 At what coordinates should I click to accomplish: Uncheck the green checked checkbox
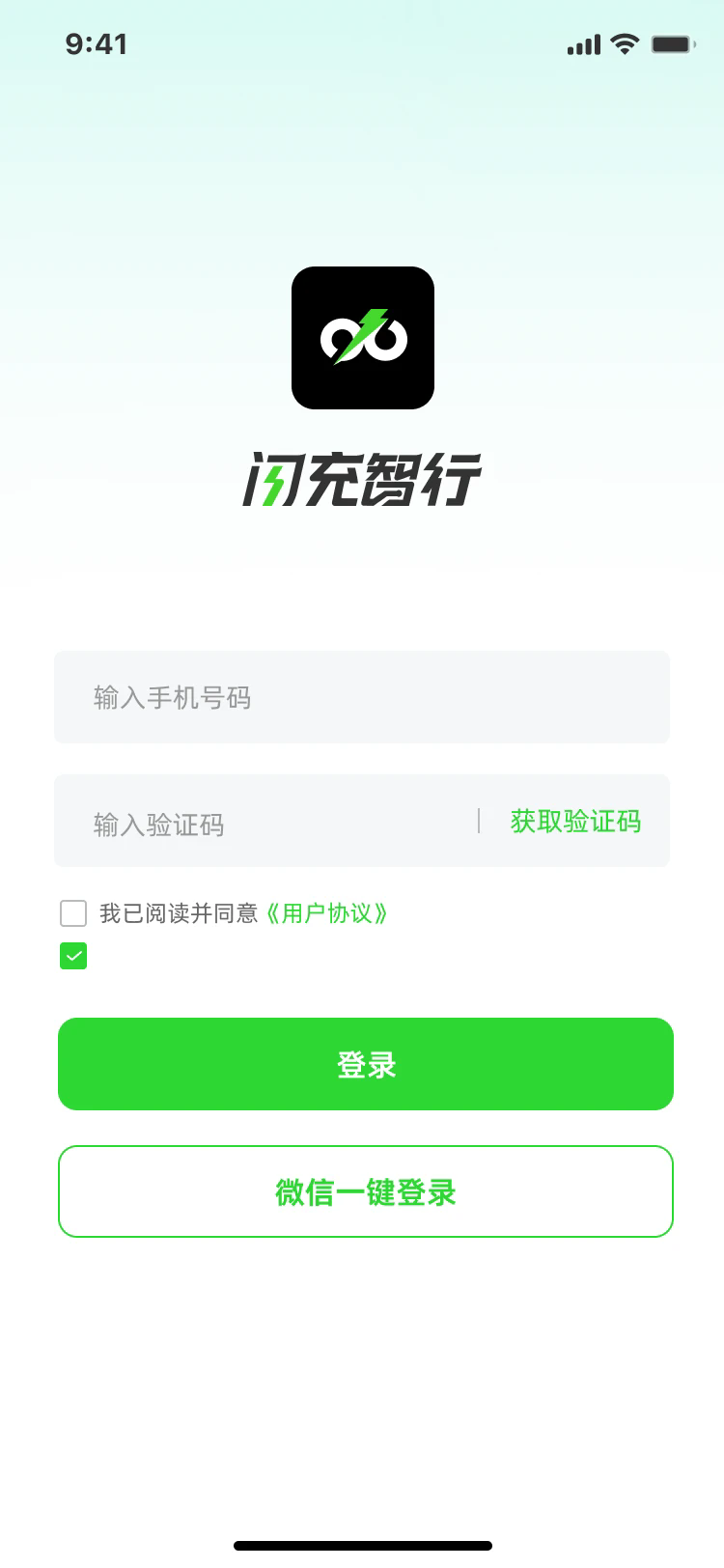pyautogui.click(x=73, y=956)
